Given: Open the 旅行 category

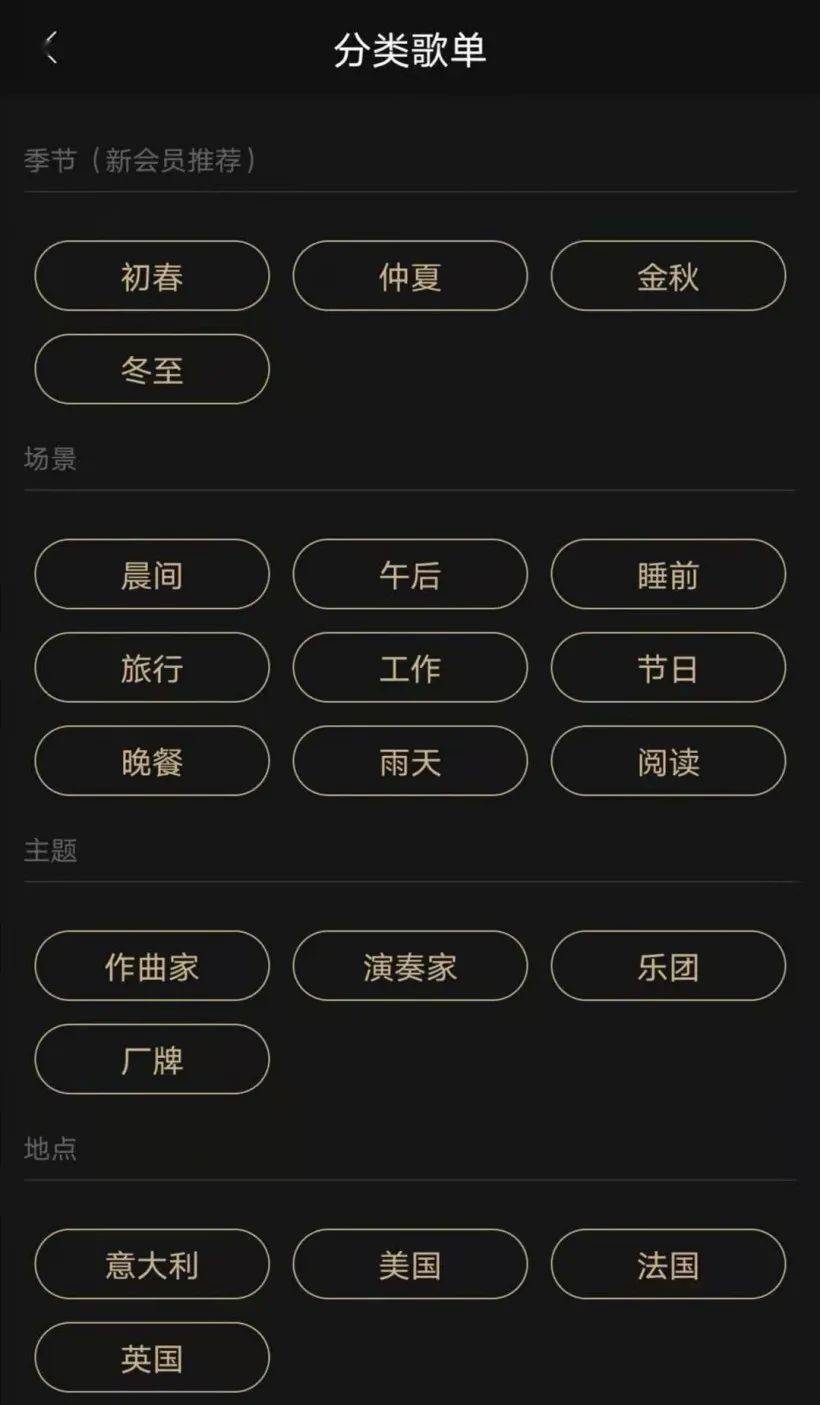Looking at the screenshot, I should 152,668.
